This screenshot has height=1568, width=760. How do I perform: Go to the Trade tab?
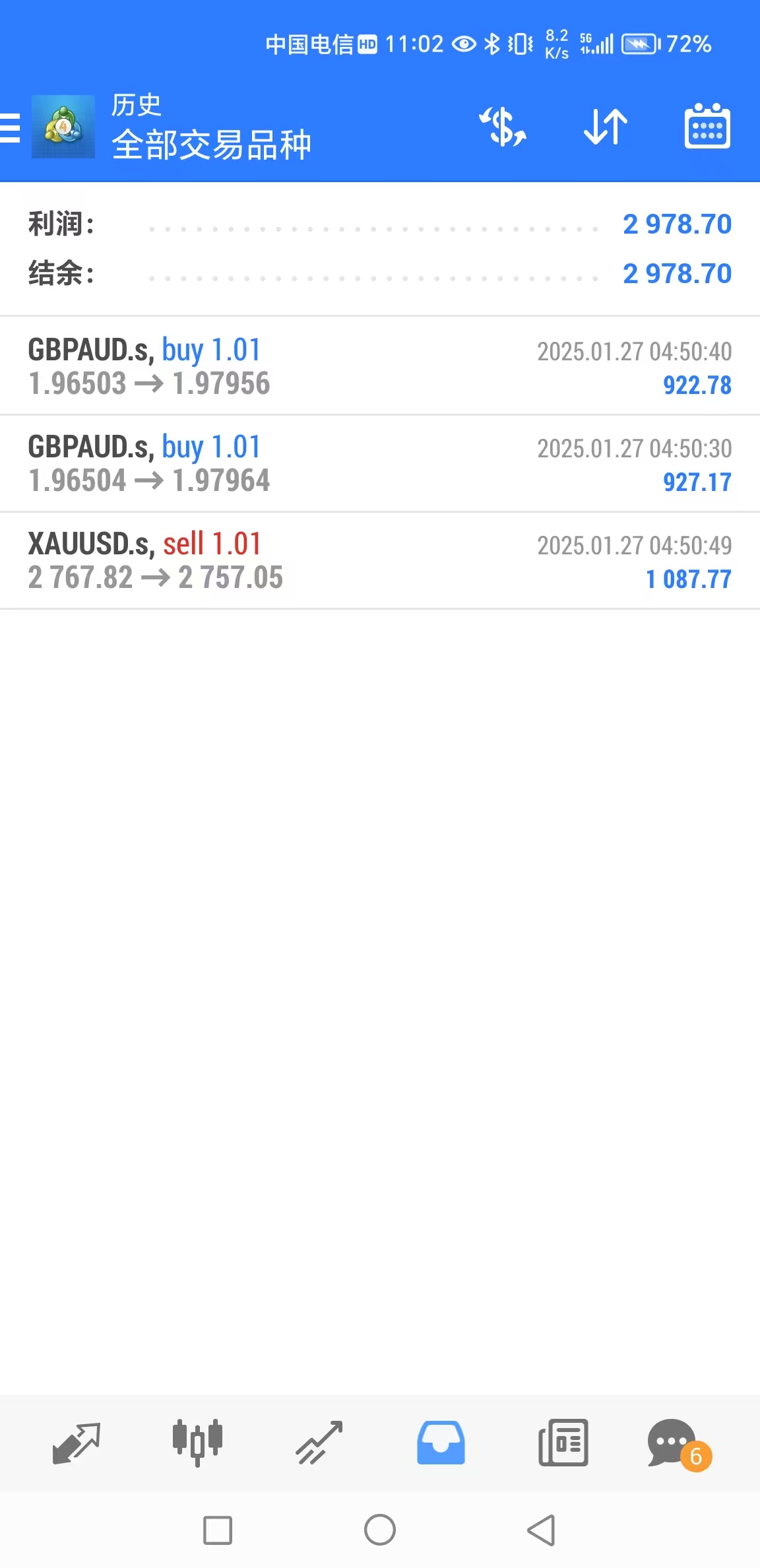click(319, 1443)
